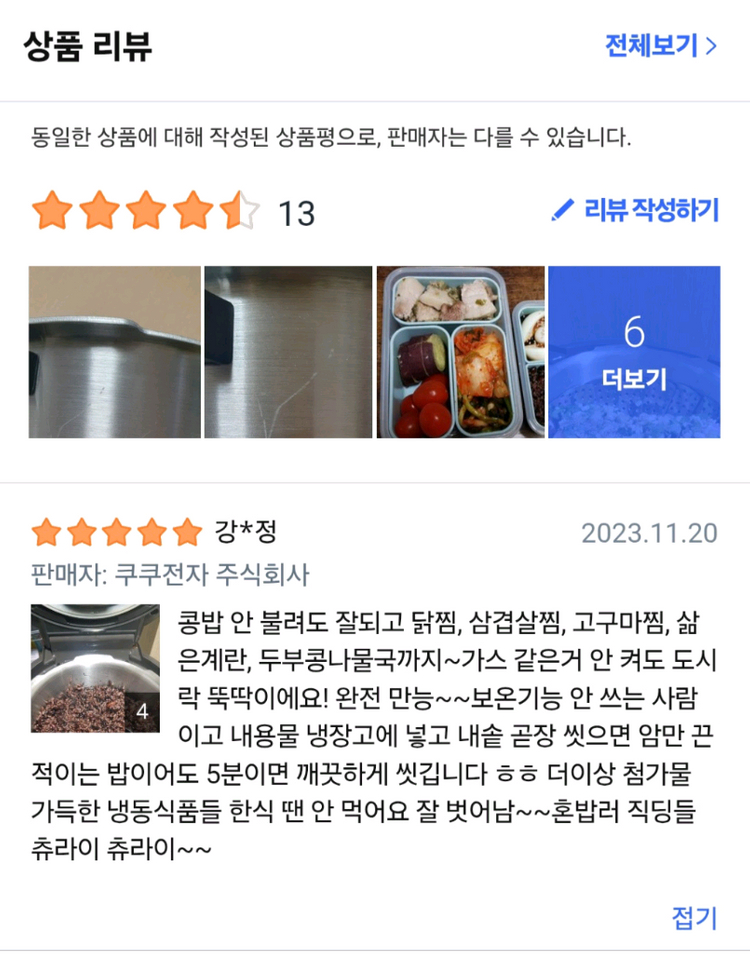Screen dimensions: 750x954
Task: Open the first stainless pot photo thumbnail
Action: [113, 351]
